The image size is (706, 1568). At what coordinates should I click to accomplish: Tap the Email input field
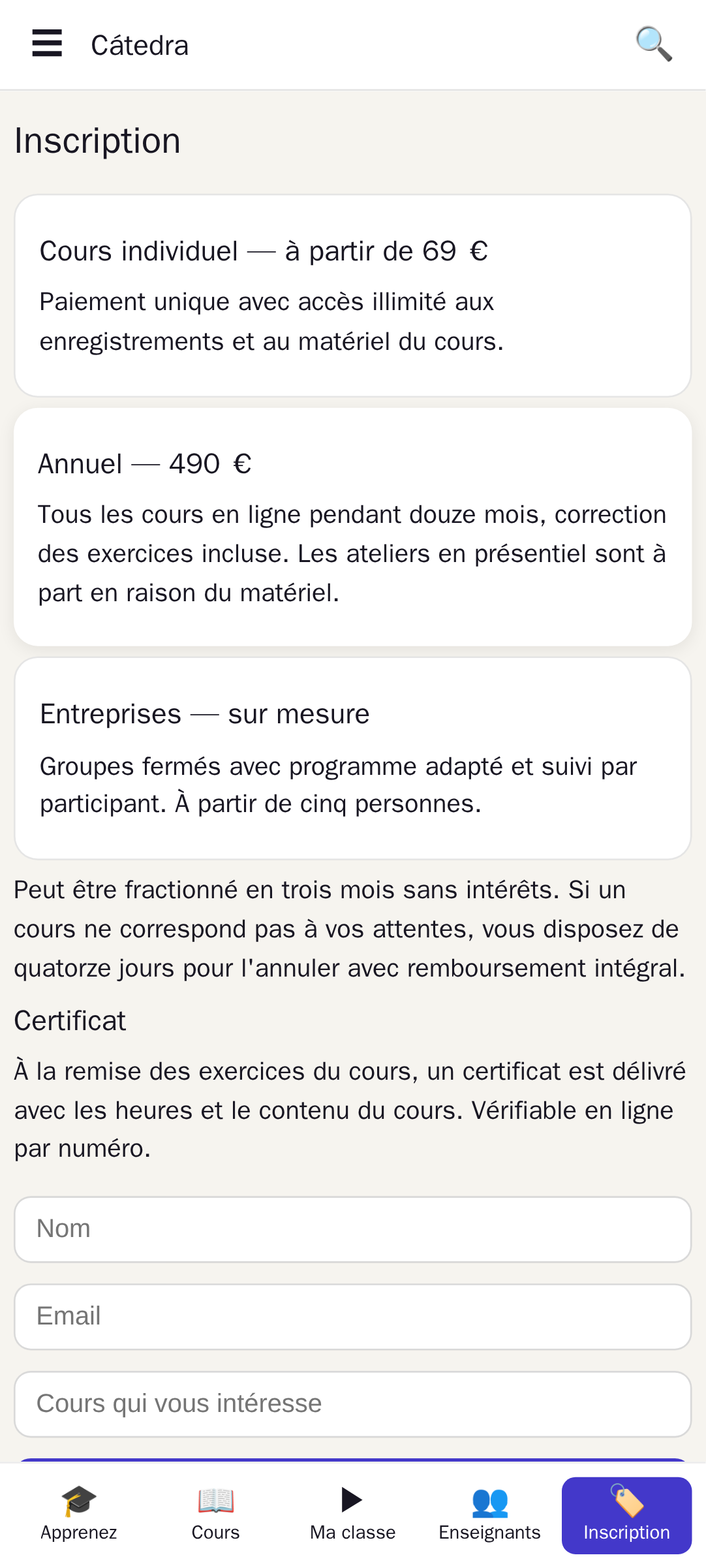(353, 1317)
